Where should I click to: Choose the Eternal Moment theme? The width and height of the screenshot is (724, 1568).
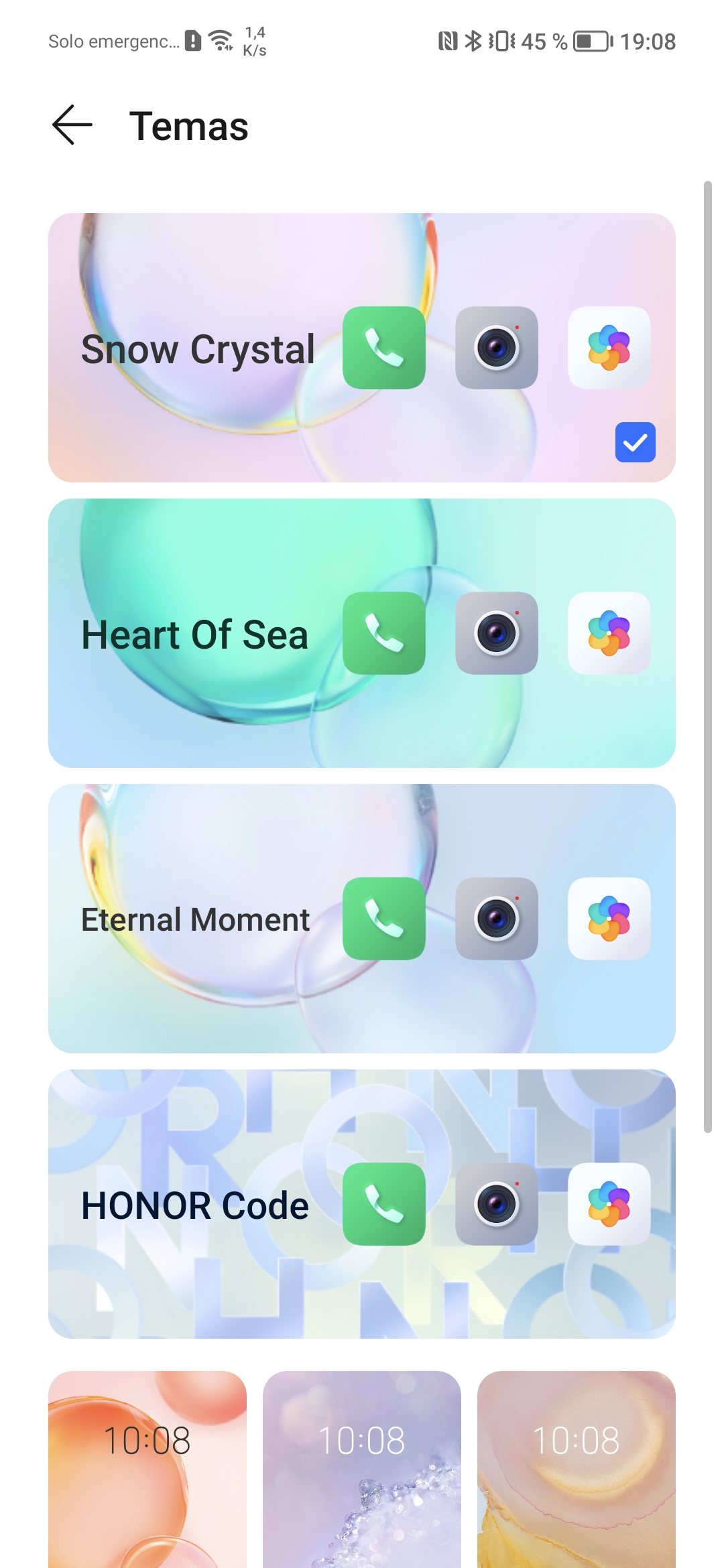[362, 919]
